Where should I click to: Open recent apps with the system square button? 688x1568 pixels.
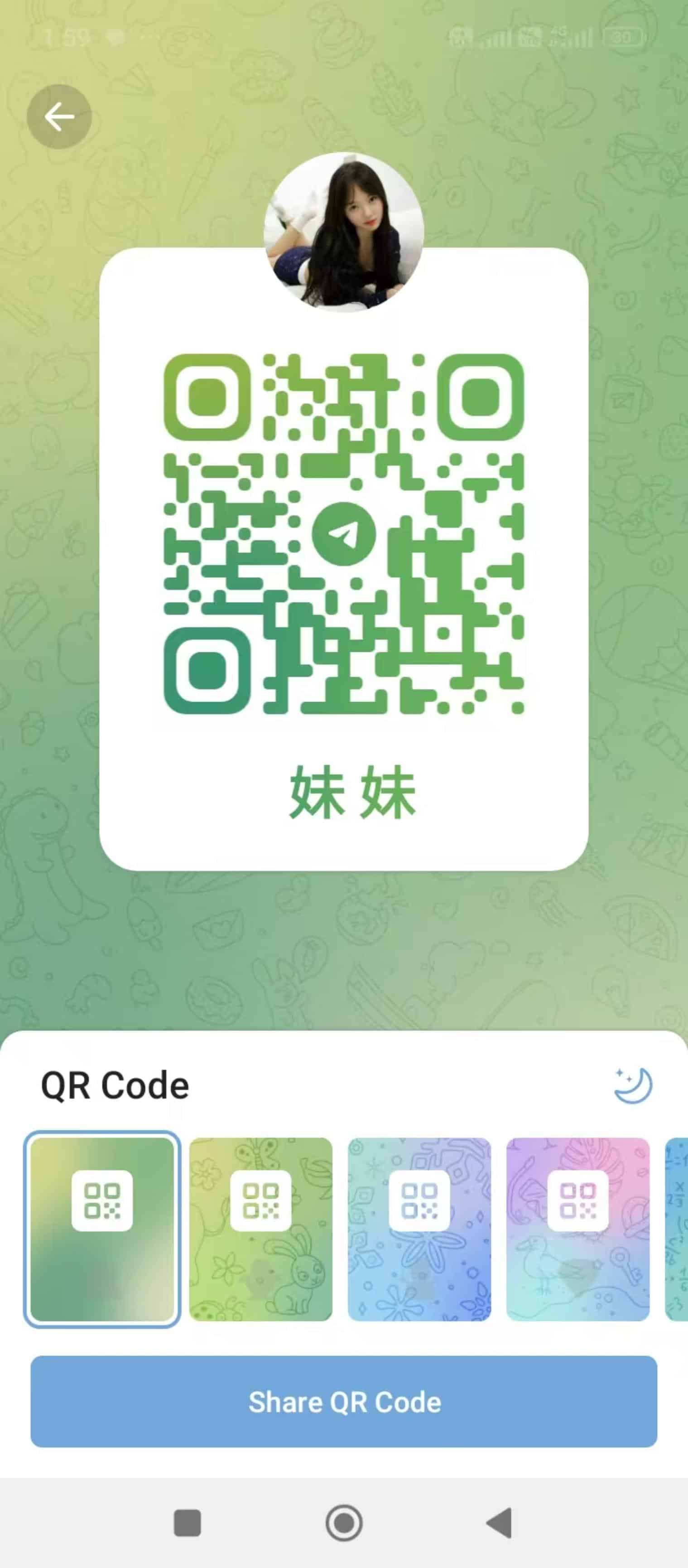point(188,1523)
